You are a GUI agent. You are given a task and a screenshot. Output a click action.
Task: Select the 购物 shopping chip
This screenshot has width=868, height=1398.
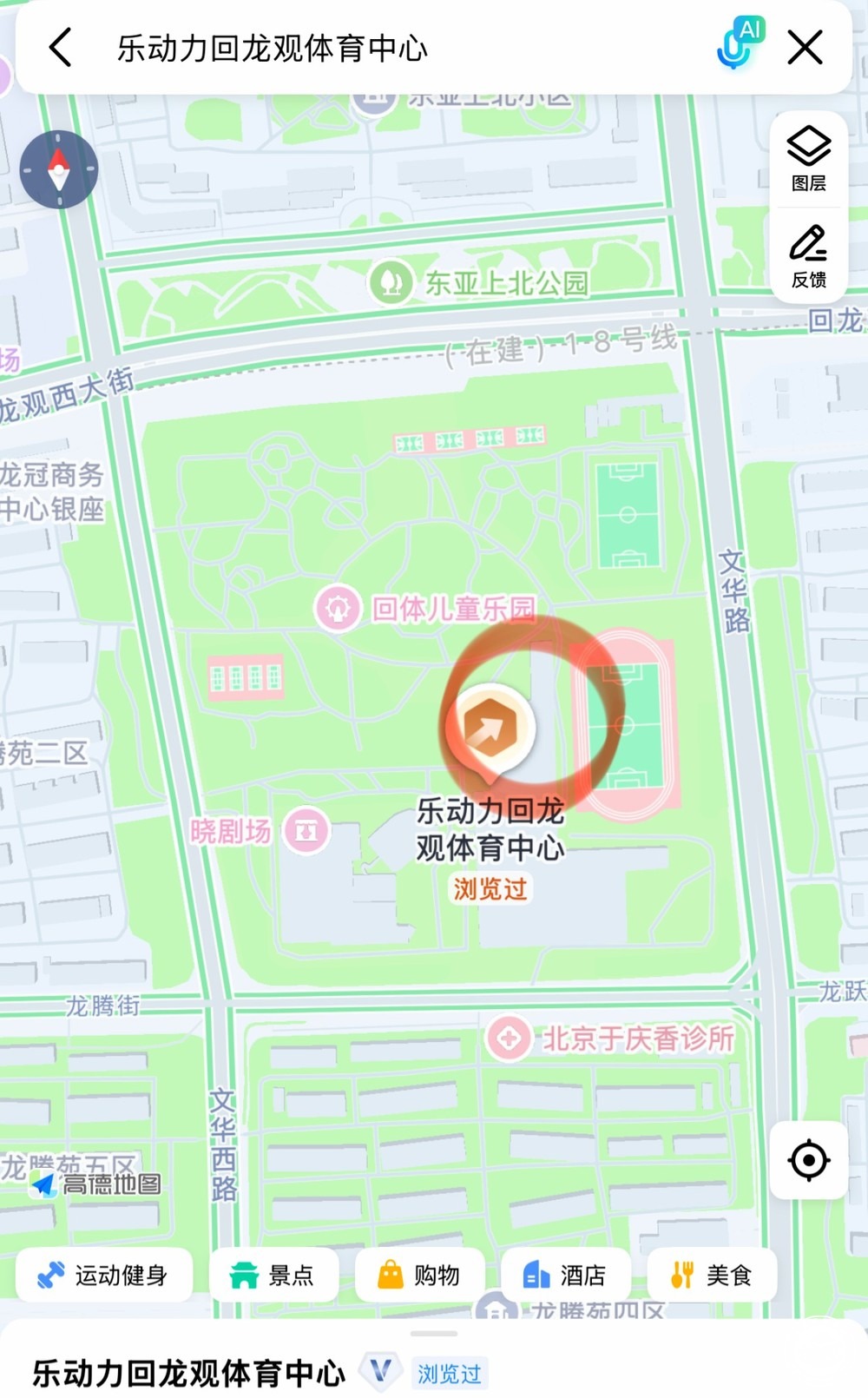[x=419, y=1275]
